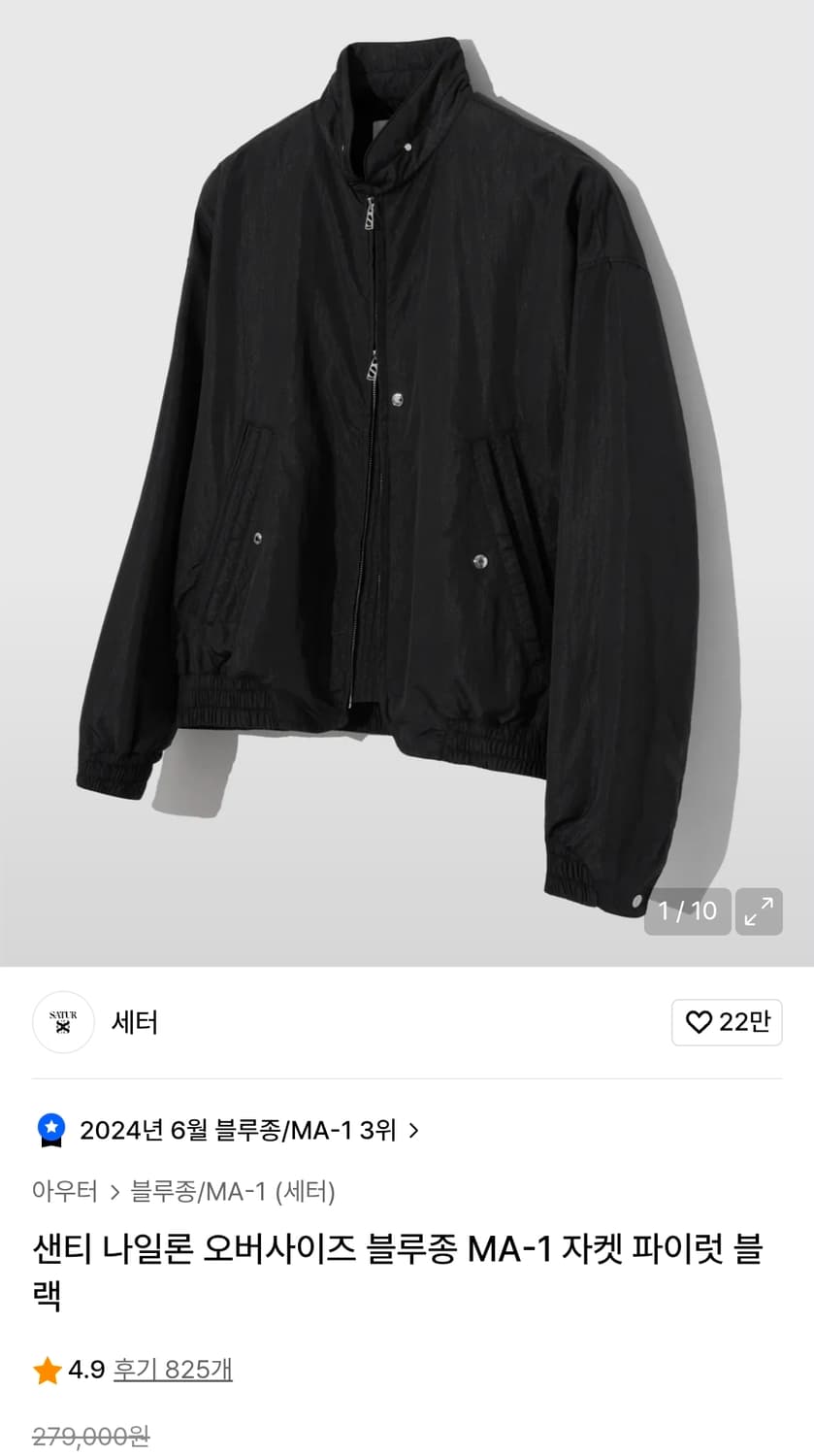Select the chevron next to the ranking text
Viewport: 814px width, 1456px height.
tap(415, 1130)
